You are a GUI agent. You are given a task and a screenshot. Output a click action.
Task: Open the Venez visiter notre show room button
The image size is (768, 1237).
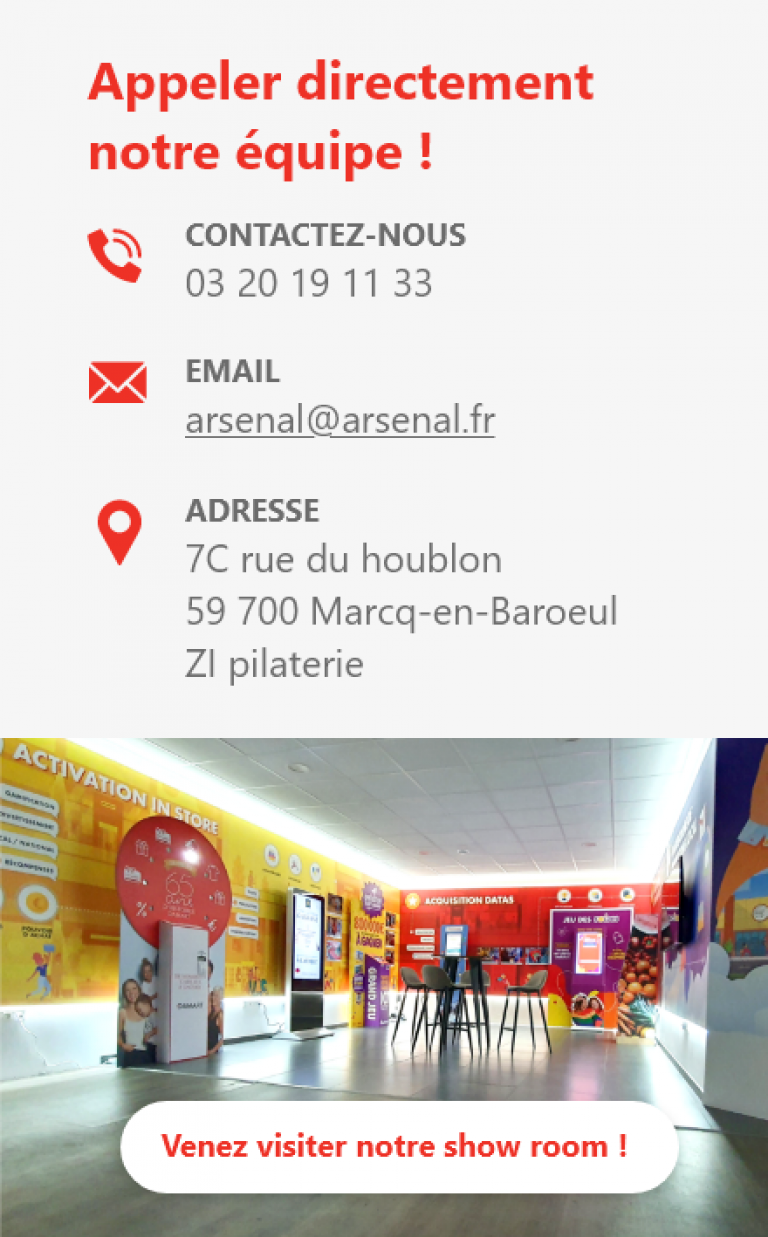pos(399,1146)
